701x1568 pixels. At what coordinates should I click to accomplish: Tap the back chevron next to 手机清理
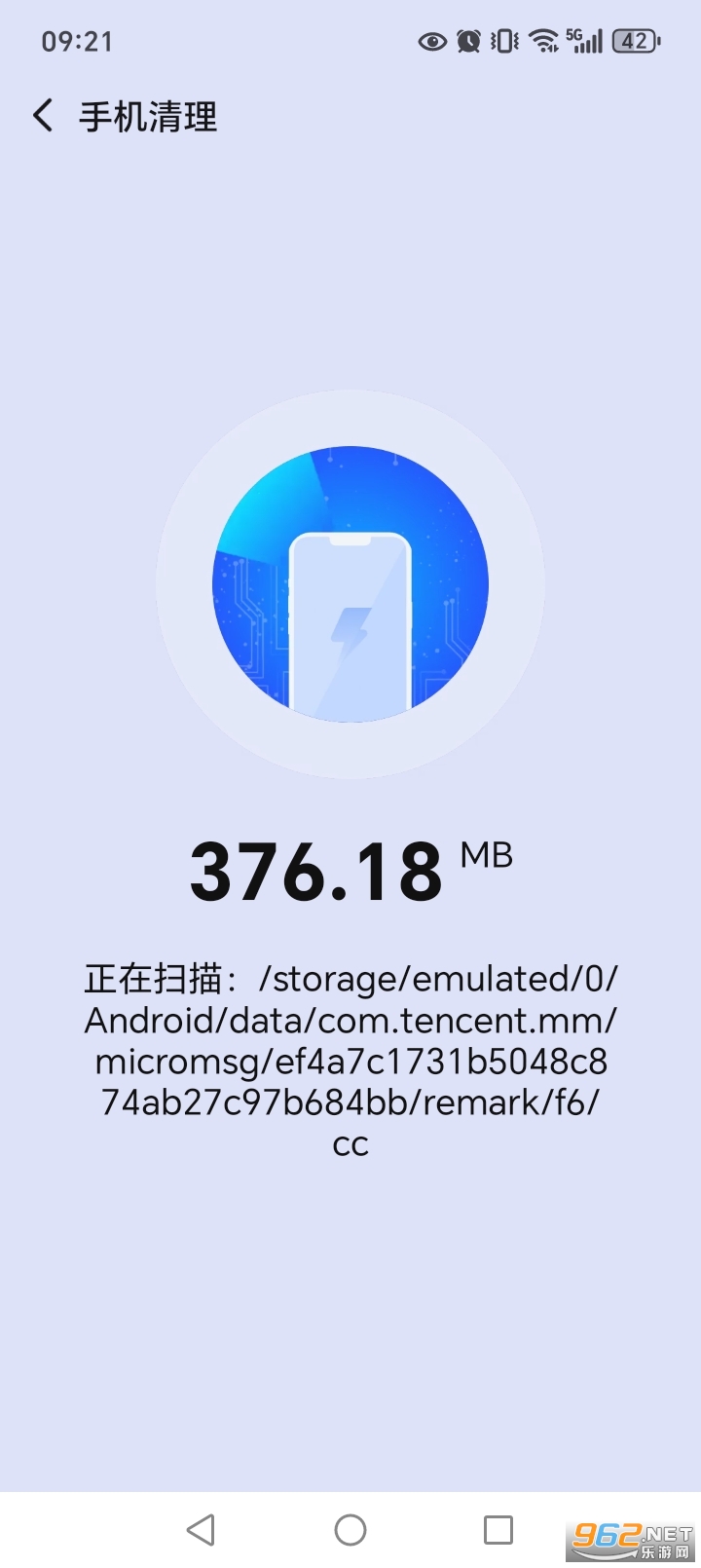41,115
